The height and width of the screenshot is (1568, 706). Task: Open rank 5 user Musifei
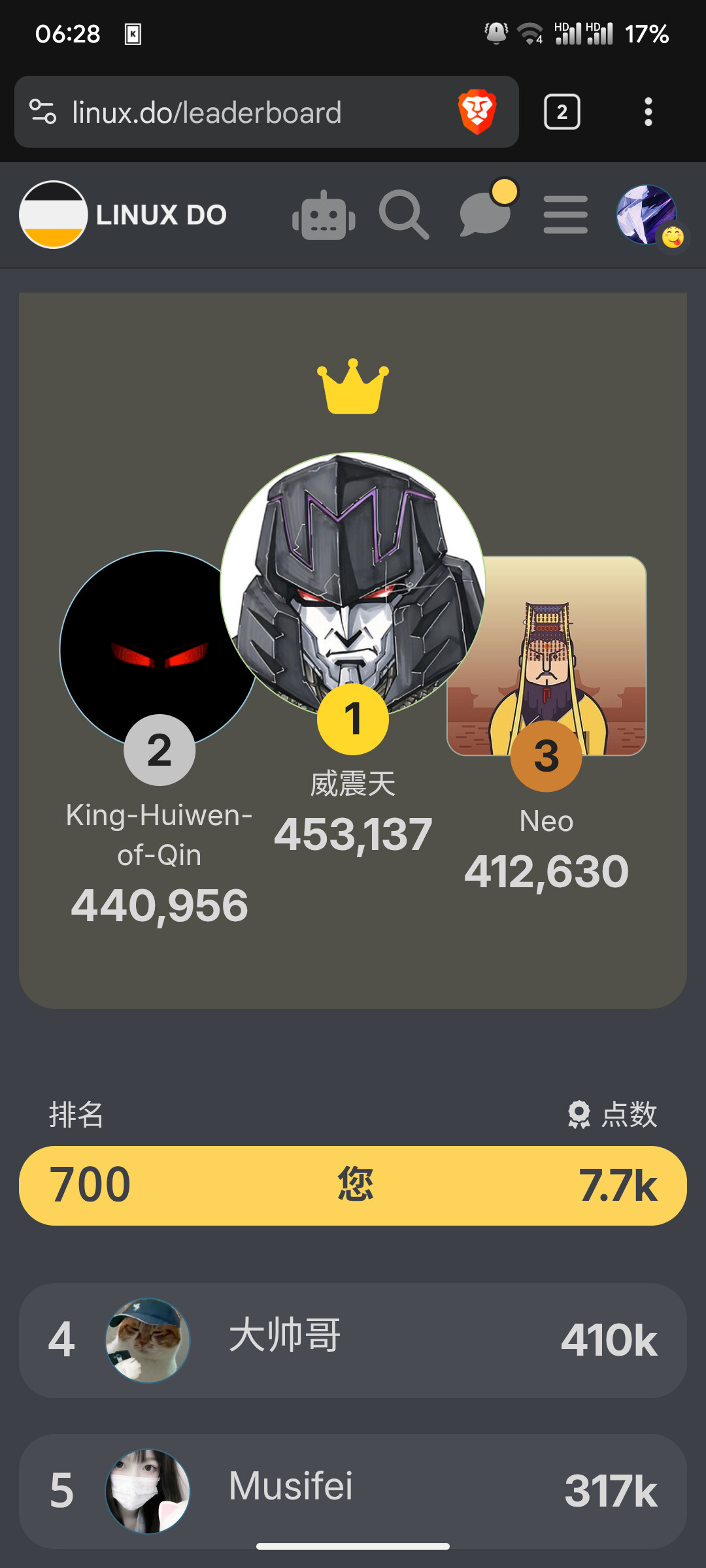353,1492
